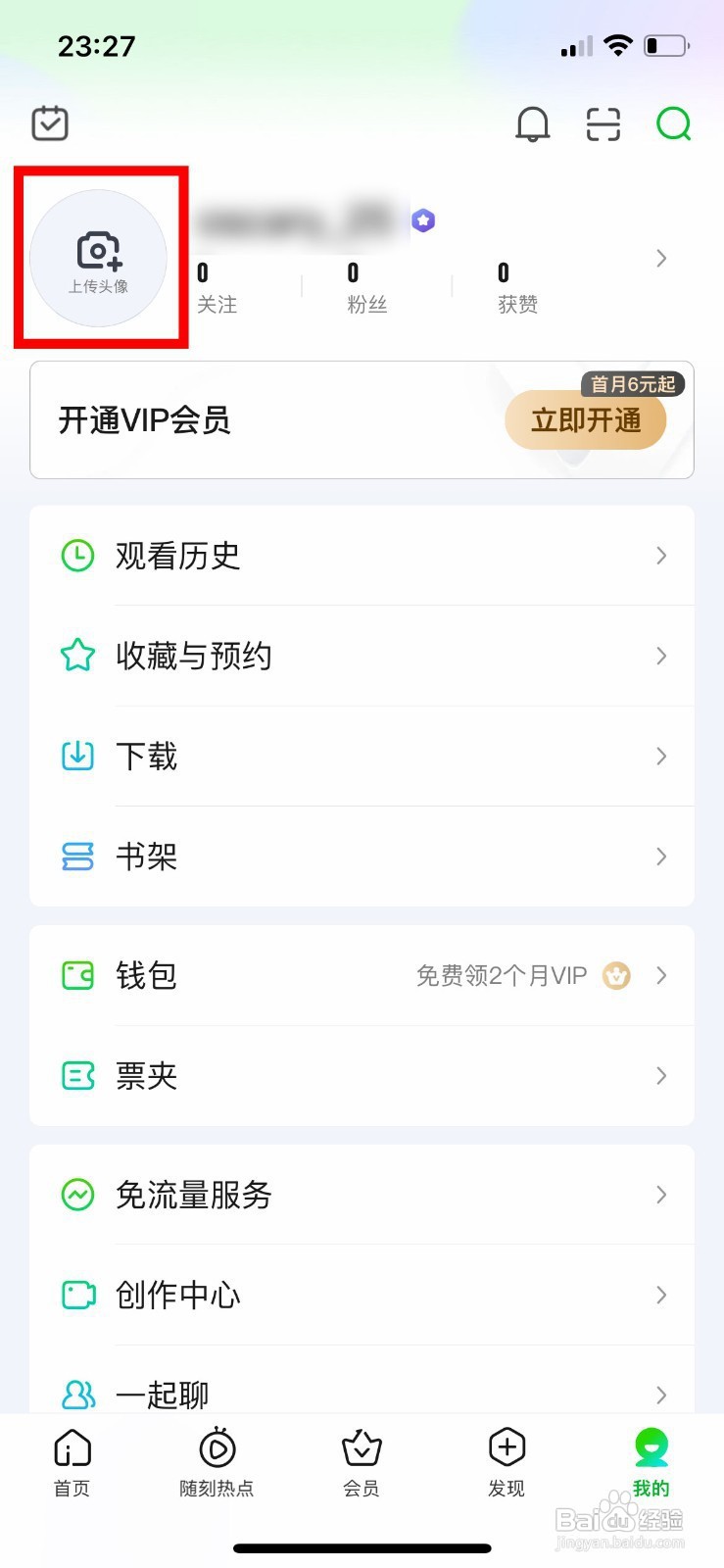Open the 书架 bookshelf row
Viewport: 724px width, 1568px height.
click(x=362, y=857)
